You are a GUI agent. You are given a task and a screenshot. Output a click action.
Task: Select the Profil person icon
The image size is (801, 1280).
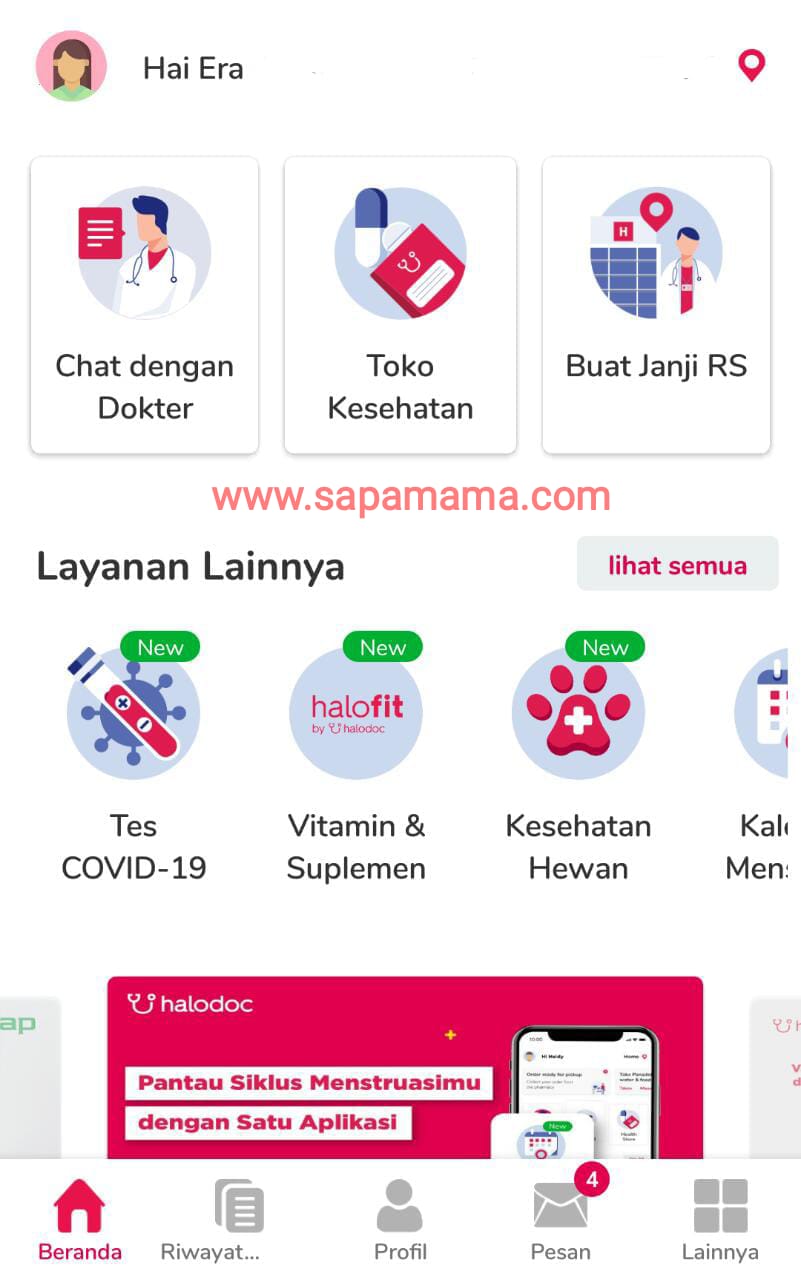point(400,1205)
